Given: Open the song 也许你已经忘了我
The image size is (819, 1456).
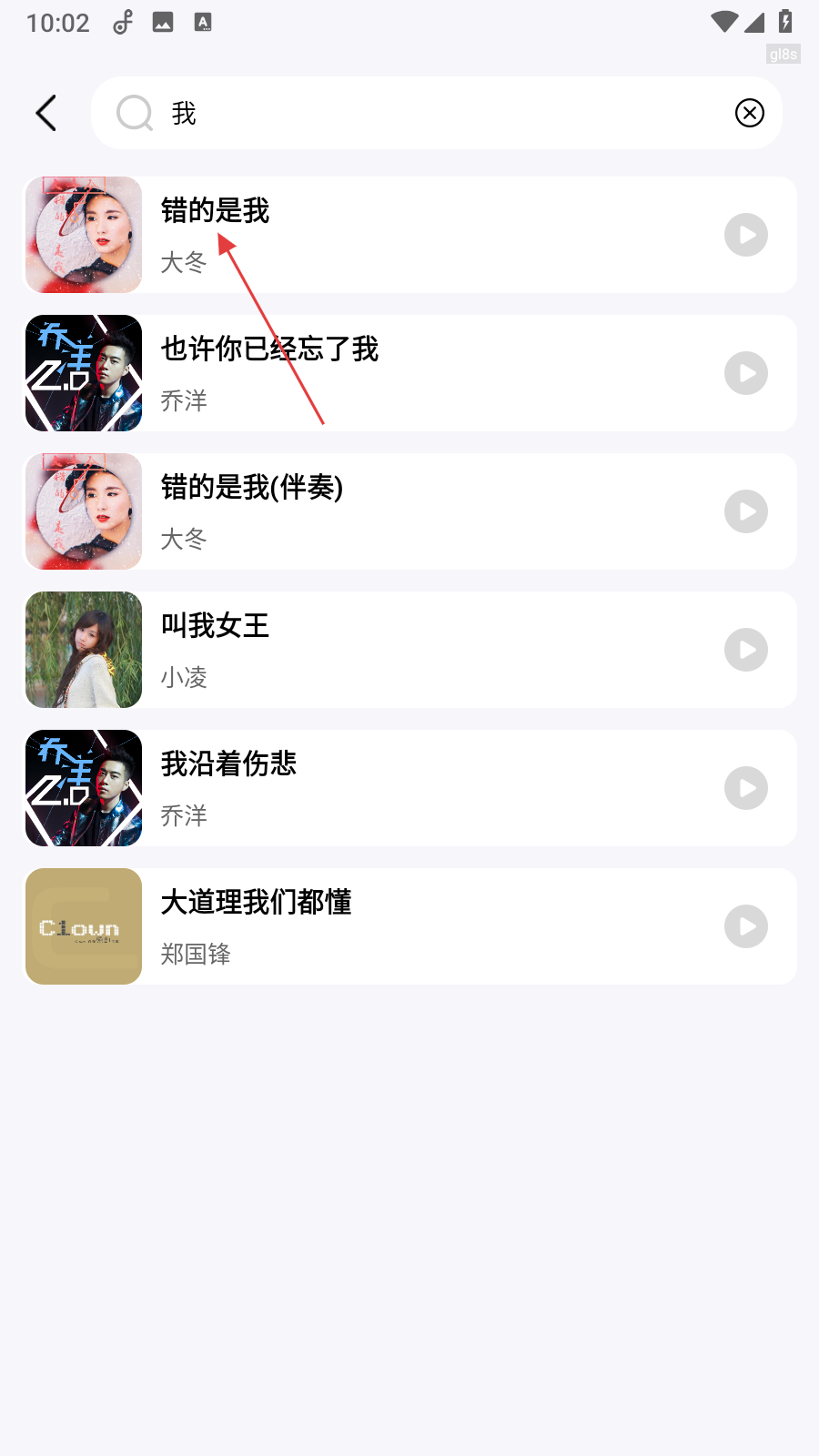Looking at the screenshot, I should (409, 373).
